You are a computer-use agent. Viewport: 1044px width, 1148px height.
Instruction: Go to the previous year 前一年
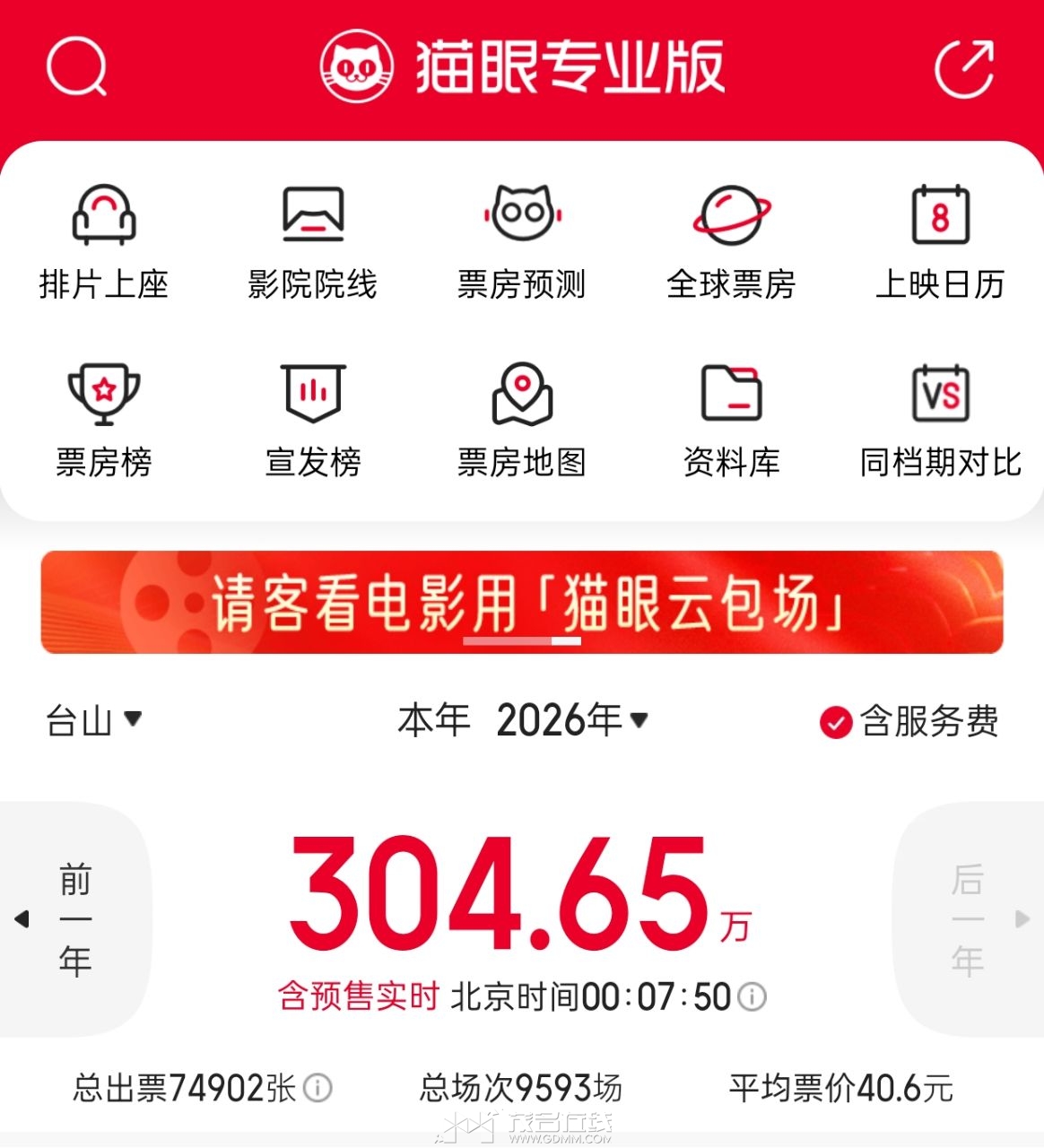click(74, 918)
